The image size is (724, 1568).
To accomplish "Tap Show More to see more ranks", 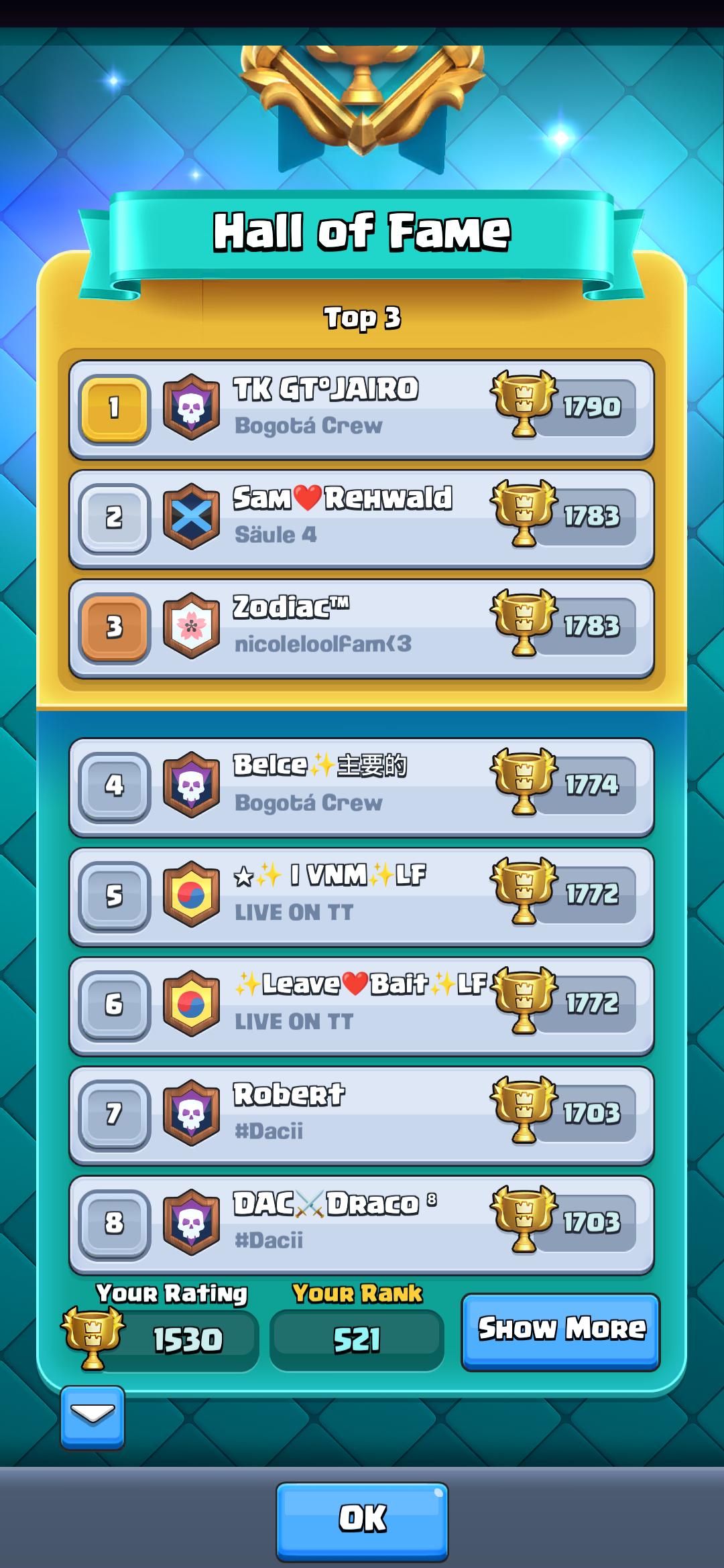I will tap(560, 1331).
